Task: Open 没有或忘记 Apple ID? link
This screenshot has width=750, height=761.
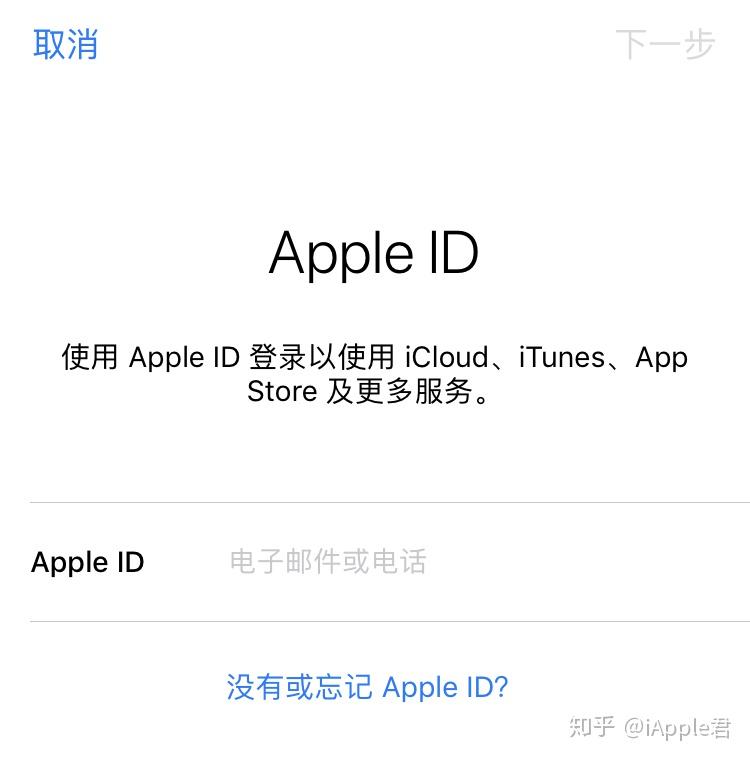Action: click(x=367, y=687)
